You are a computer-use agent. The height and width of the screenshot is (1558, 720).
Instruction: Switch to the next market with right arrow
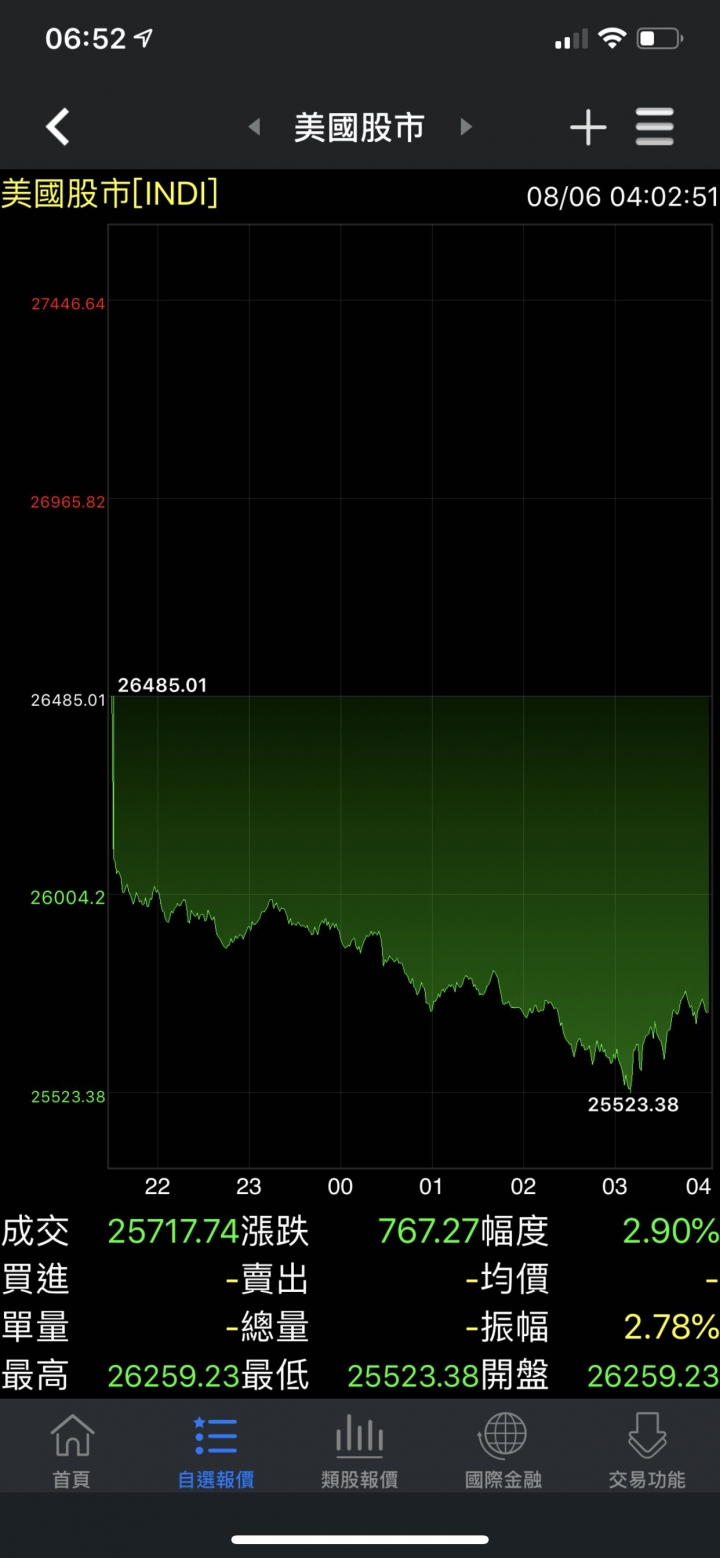(465, 127)
